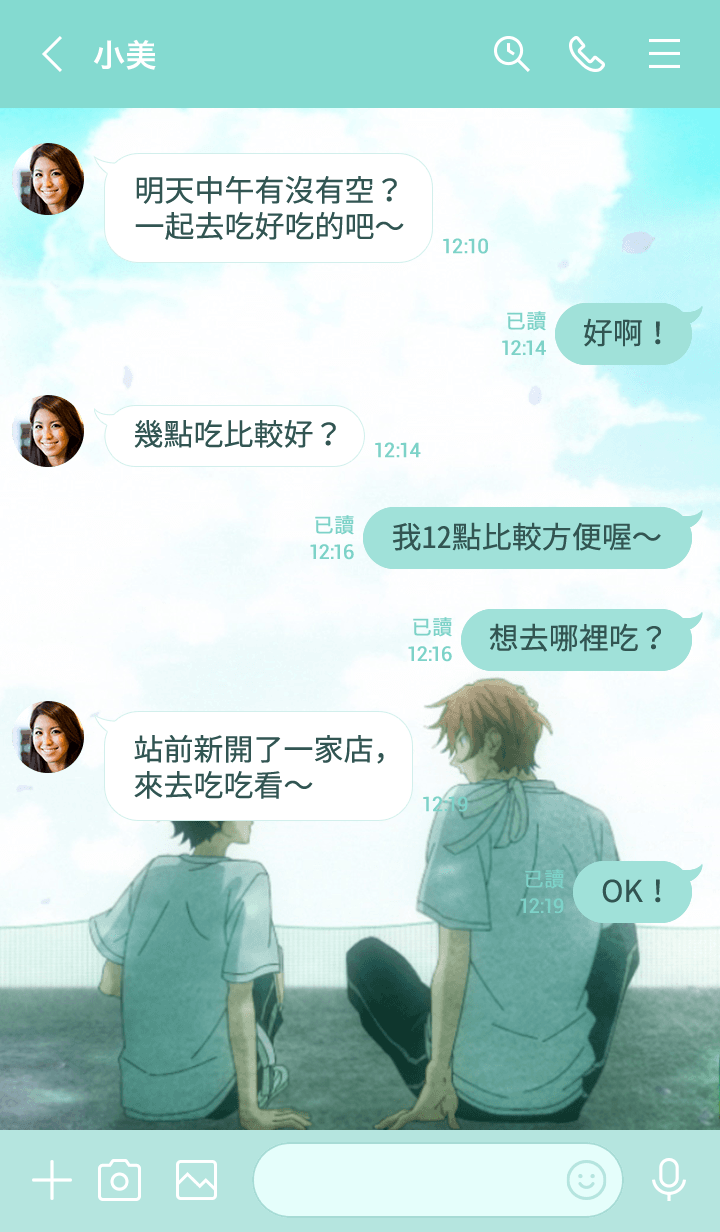The height and width of the screenshot is (1232, 720).
Task: Open the chat menu
Action: click(x=664, y=54)
